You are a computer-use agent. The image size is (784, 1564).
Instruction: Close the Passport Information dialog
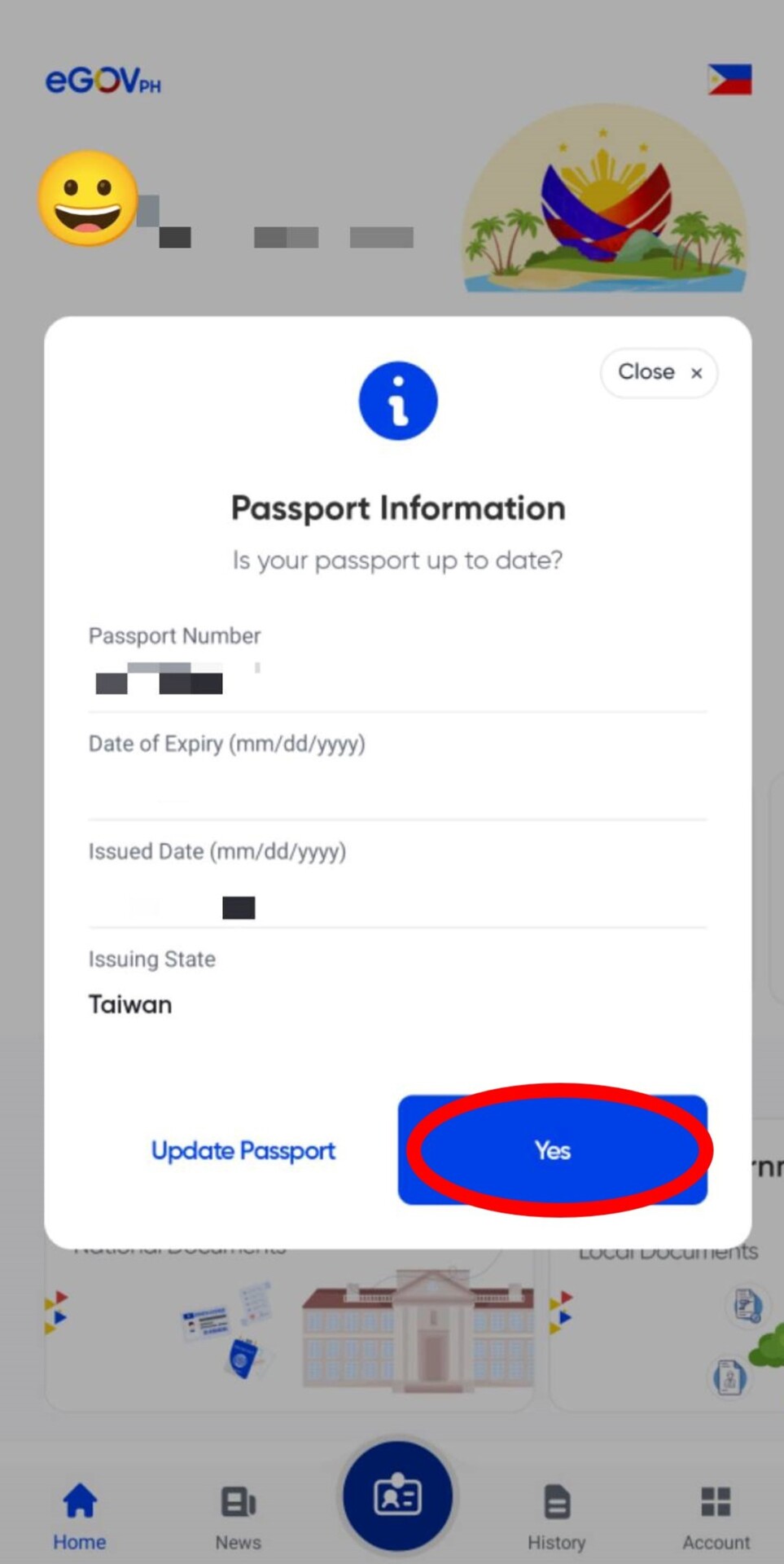659,373
